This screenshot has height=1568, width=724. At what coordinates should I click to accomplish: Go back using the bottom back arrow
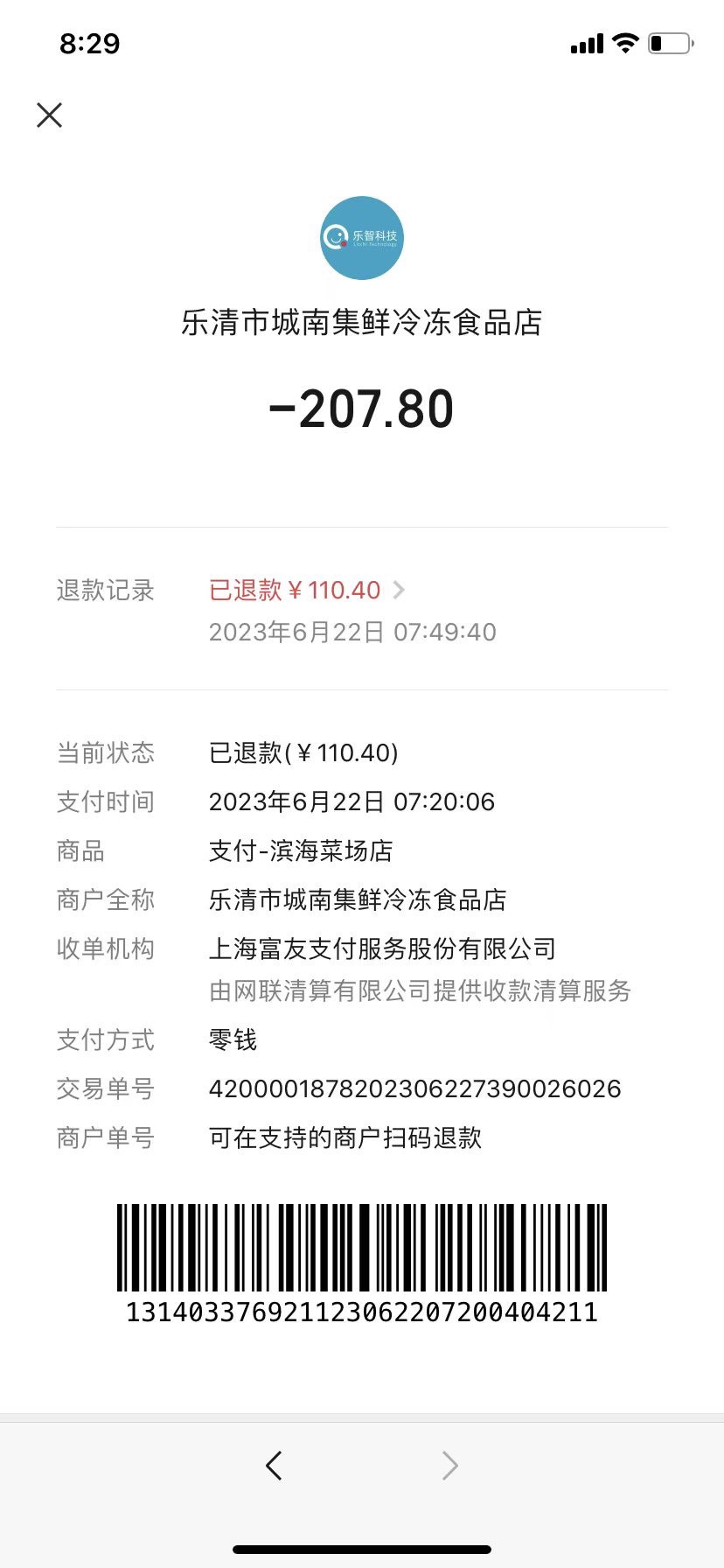[x=275, y=1465]
